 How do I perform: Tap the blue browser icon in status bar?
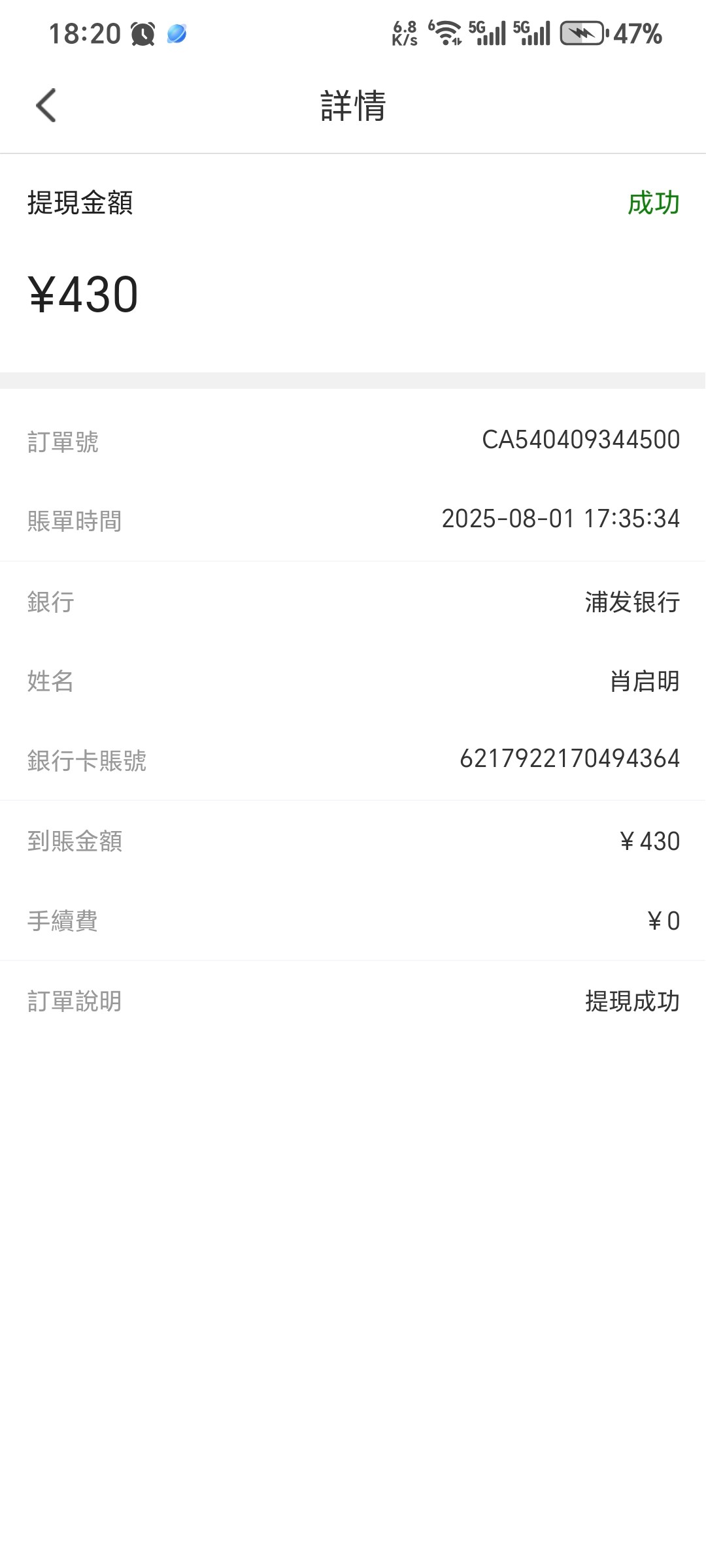(175, 34)
